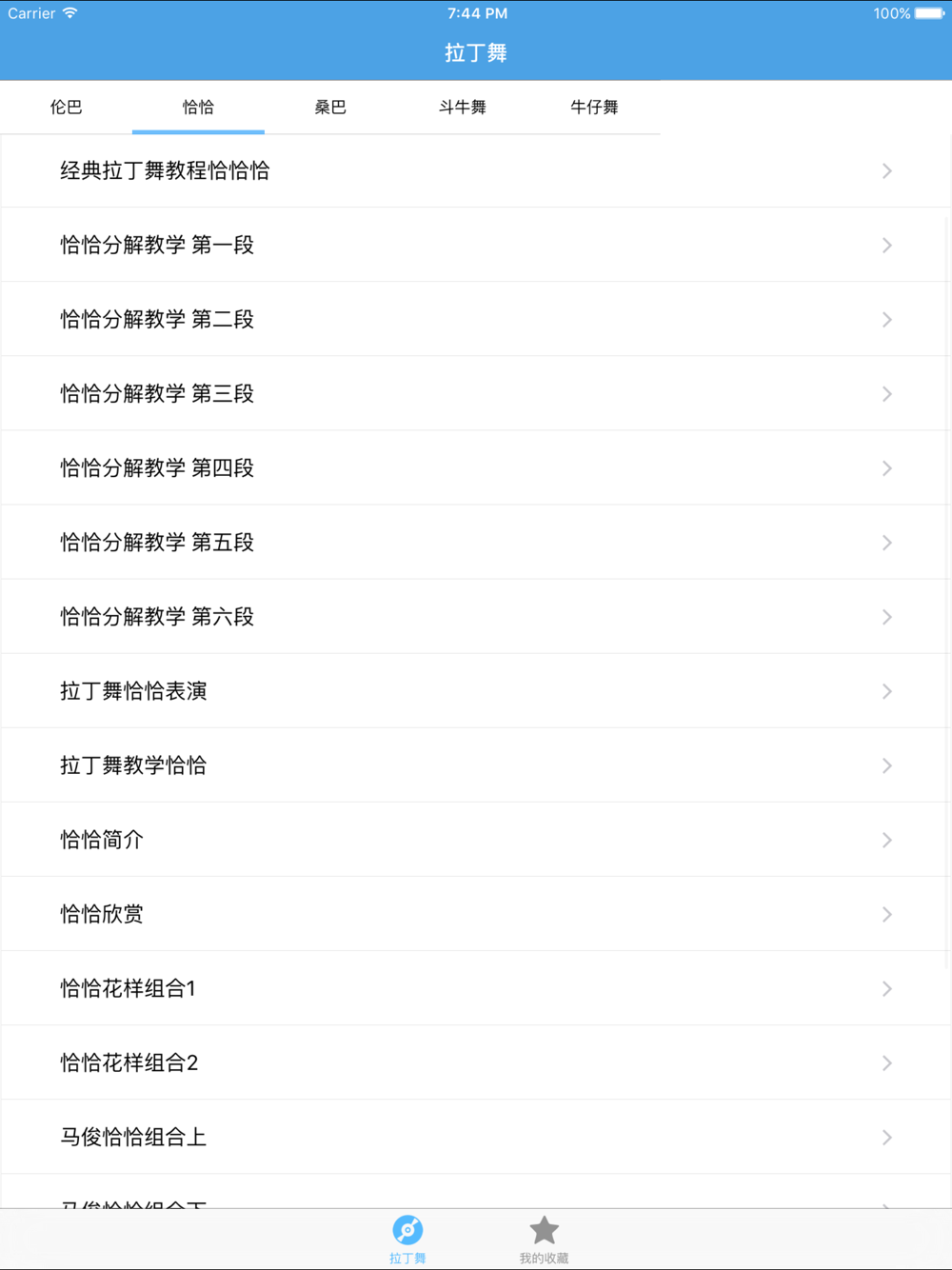Image resolution: width=952 pixels, height=1270 pixels.
Task: Go to 我的收藏 tab
Action: tap(544, 1240)
